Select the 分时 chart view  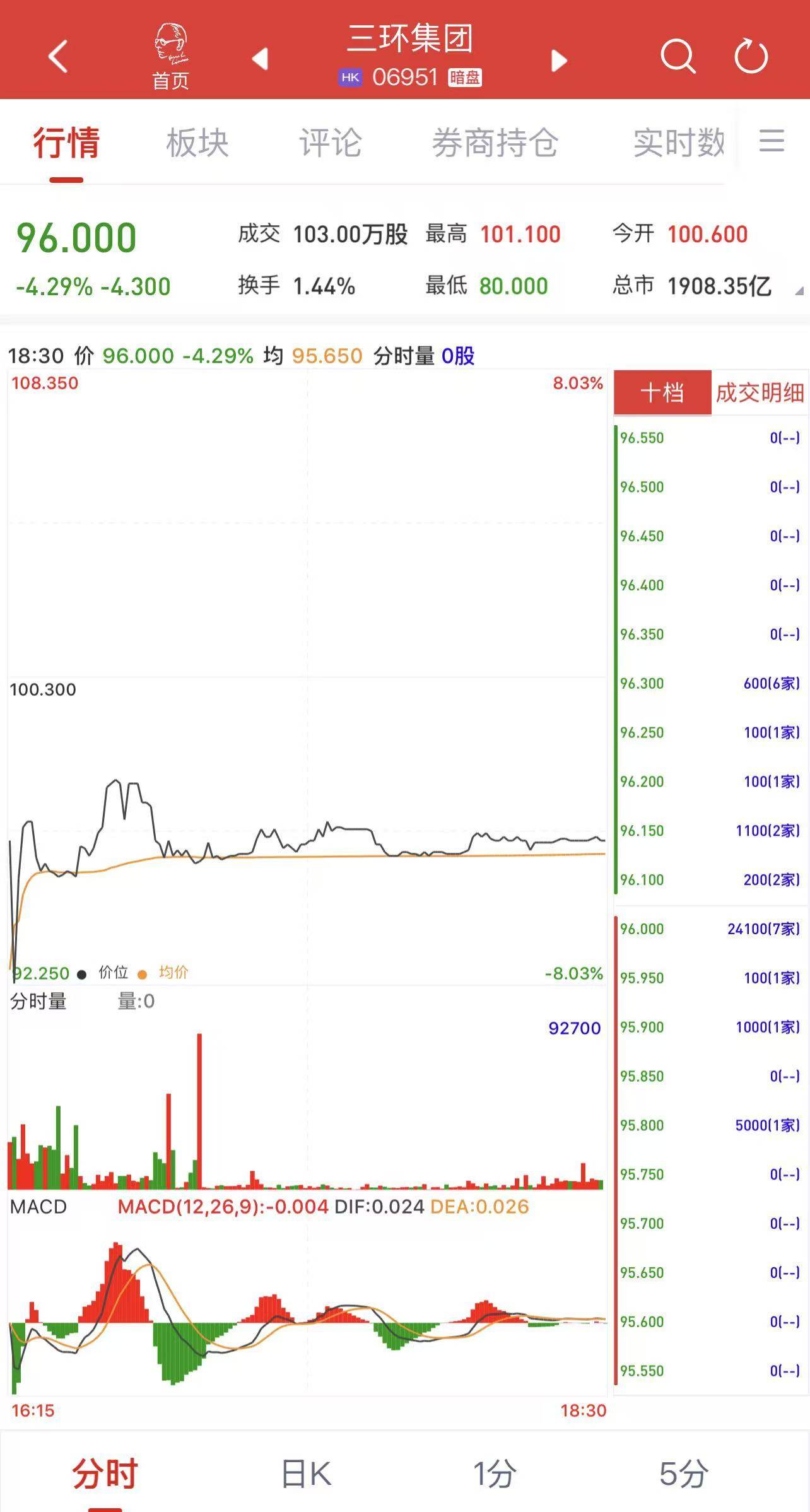click(x=105, y=1474)
